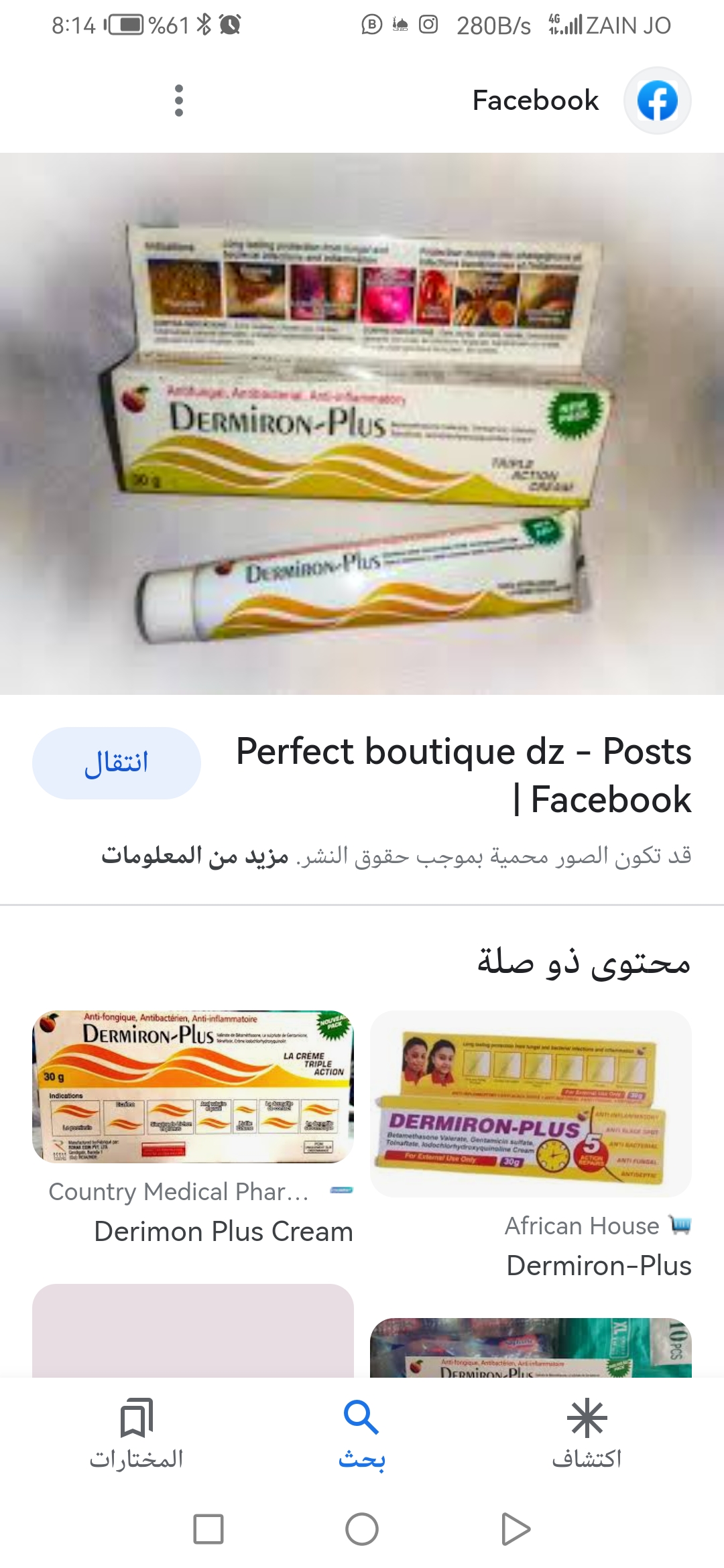Open the three-dot overflow menu
This screenshot has width=724, height=1568.
tap(178, 101)
